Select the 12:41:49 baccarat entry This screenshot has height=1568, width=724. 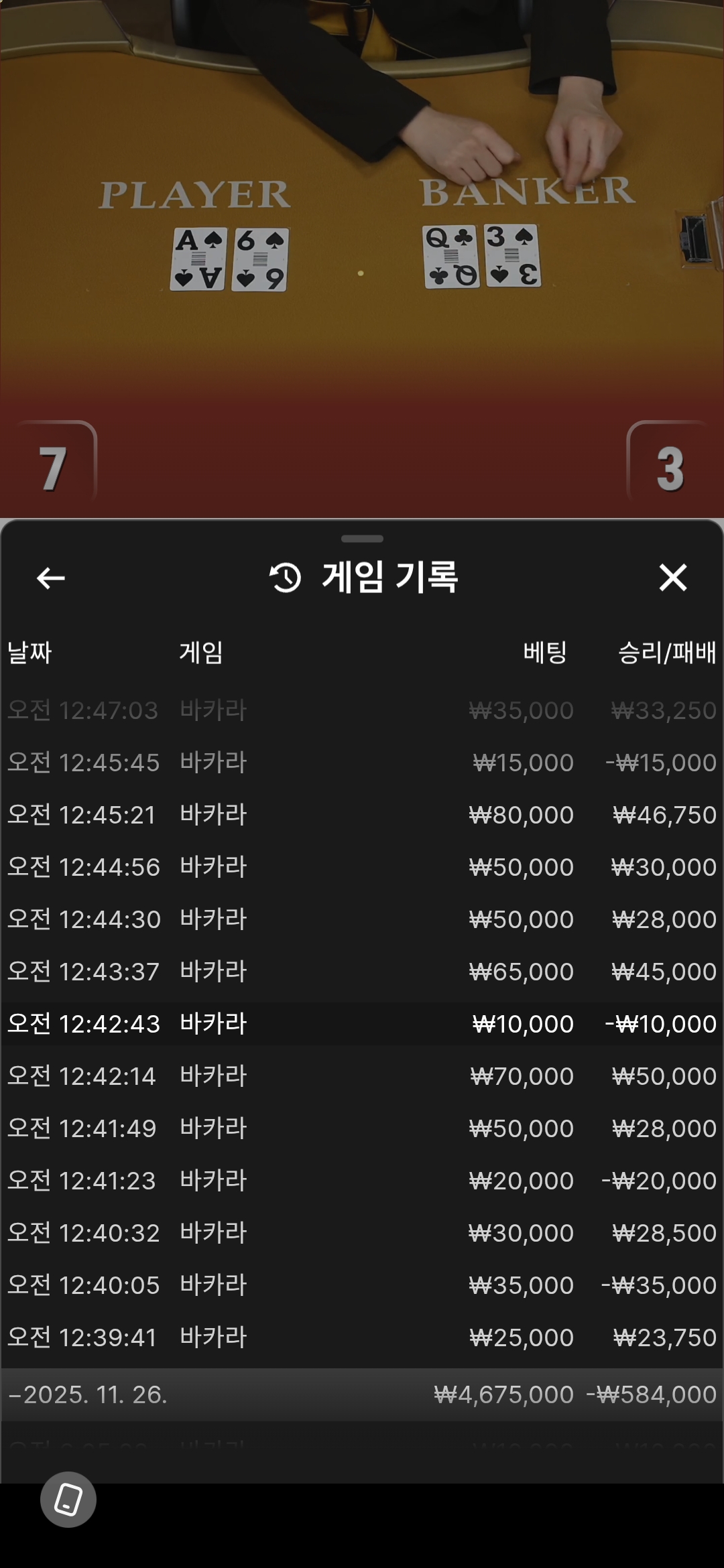[362, 1128]
